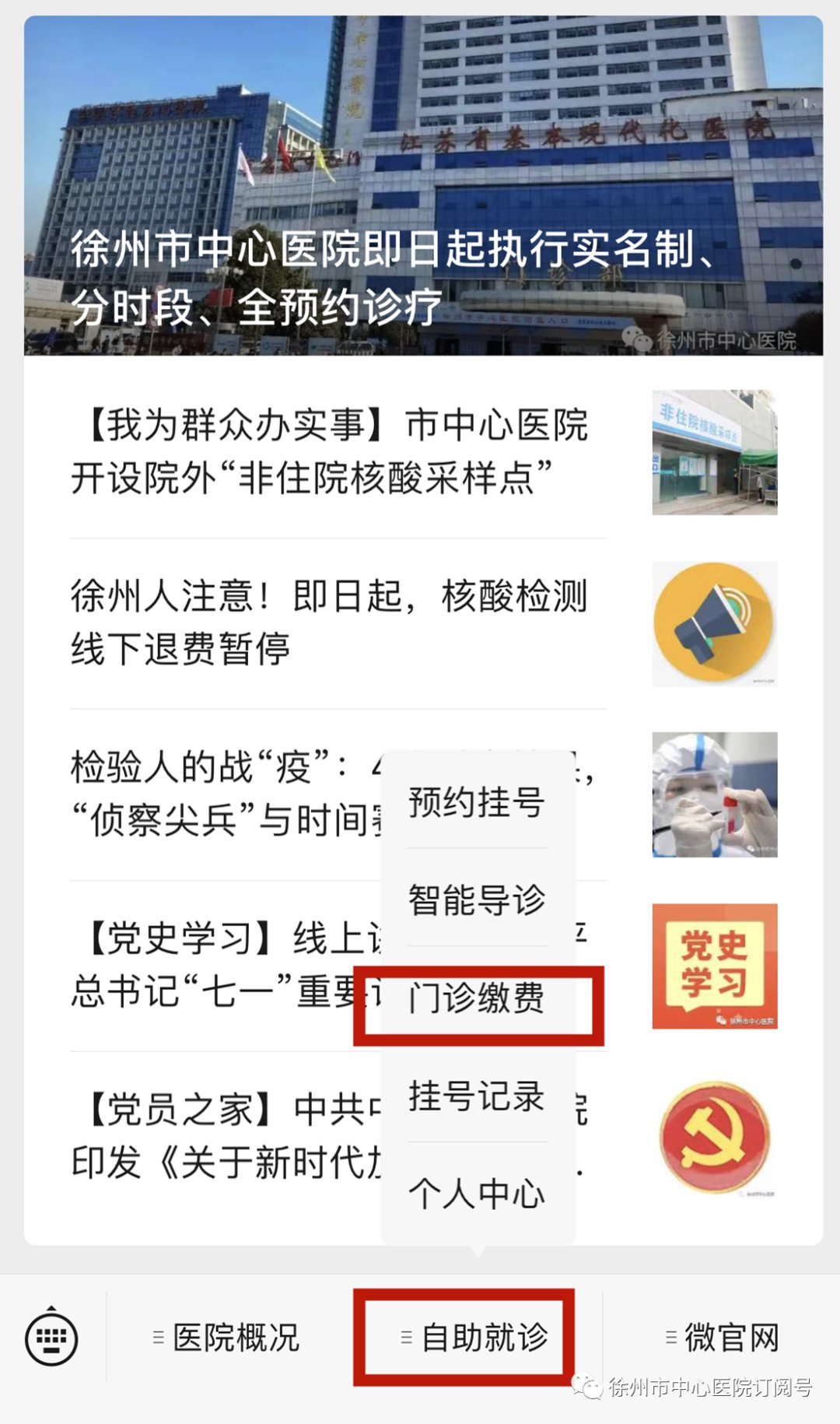Open 挂号记录 from the popup
The height and width of the screenshot is (1424, 840).
(477, 1096)
